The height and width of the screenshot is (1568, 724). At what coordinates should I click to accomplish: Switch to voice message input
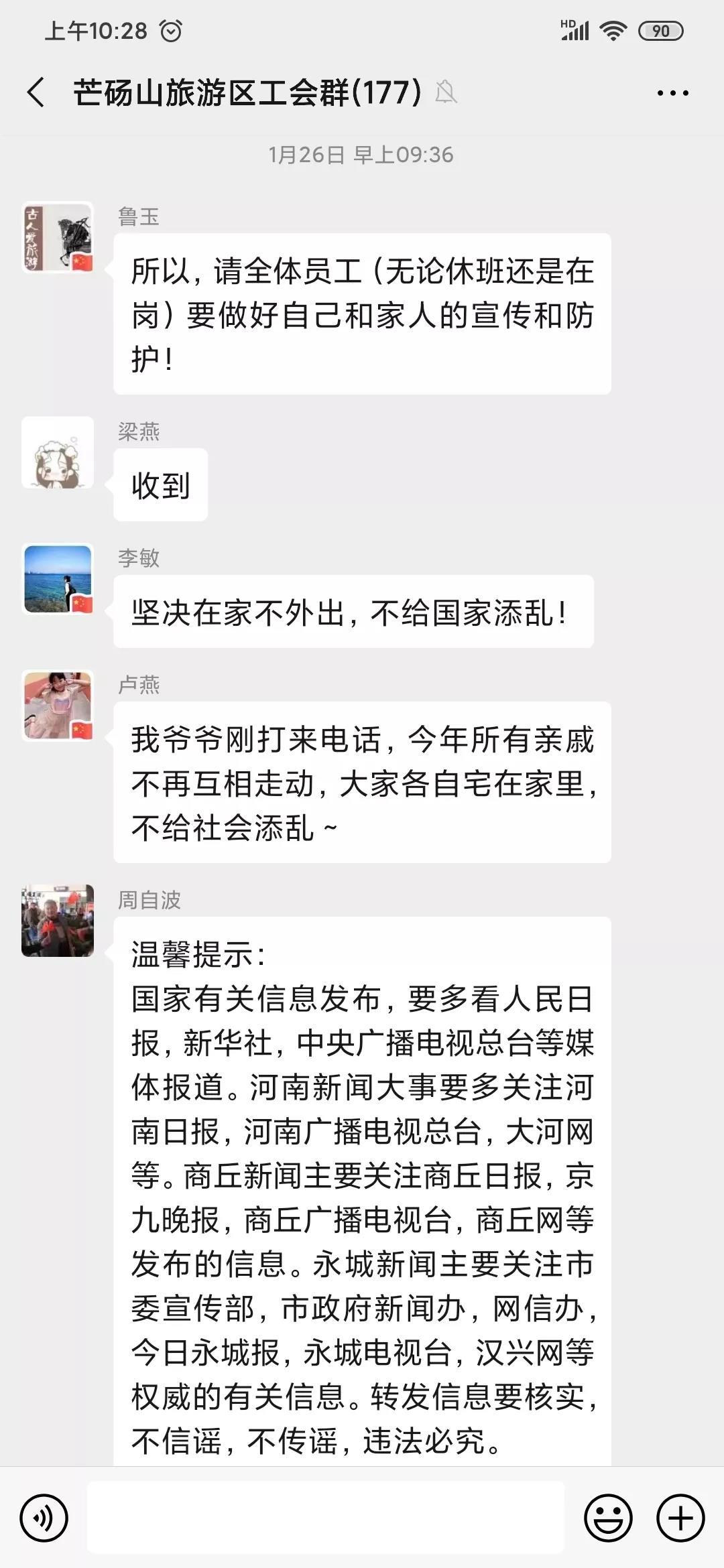click(44, 1518)
